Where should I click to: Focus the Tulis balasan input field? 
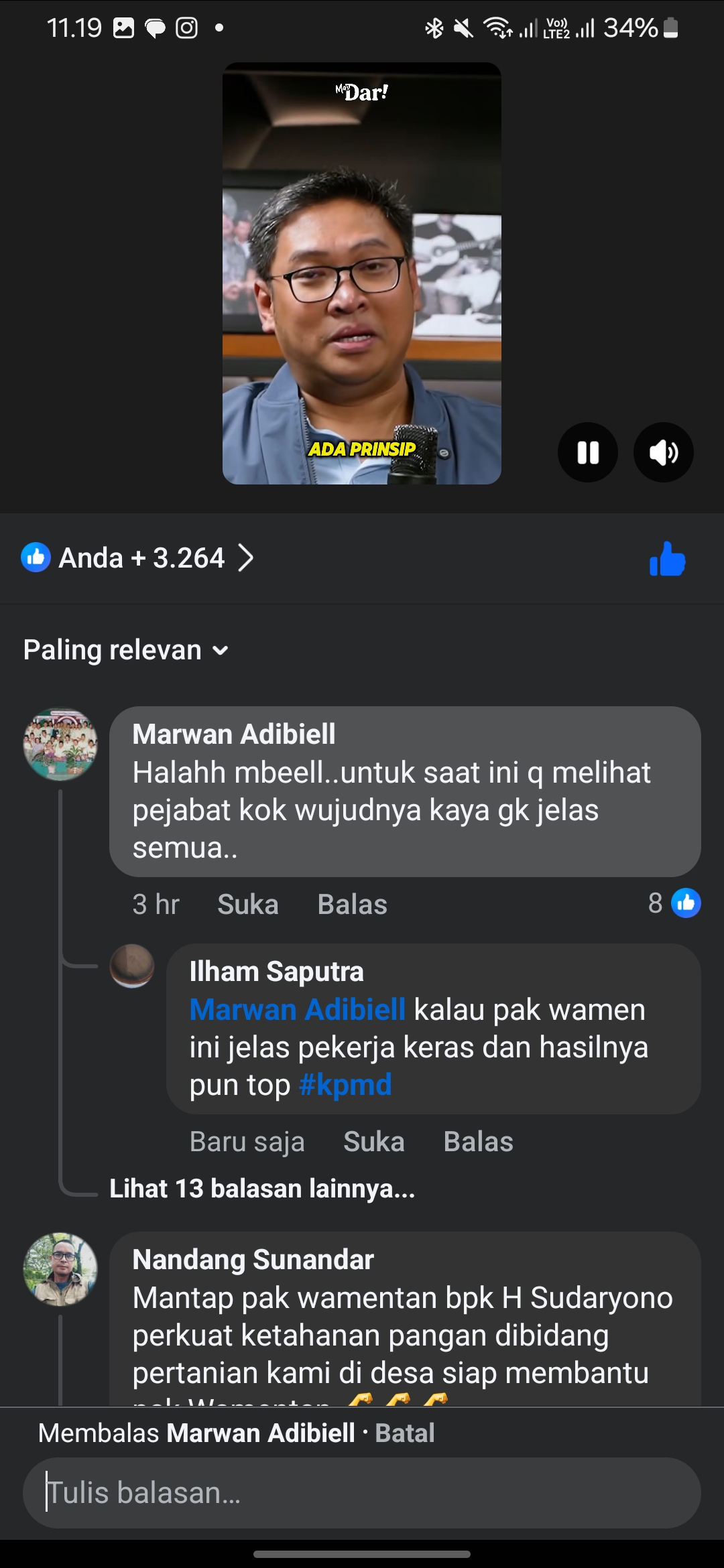pos(362,1493)
